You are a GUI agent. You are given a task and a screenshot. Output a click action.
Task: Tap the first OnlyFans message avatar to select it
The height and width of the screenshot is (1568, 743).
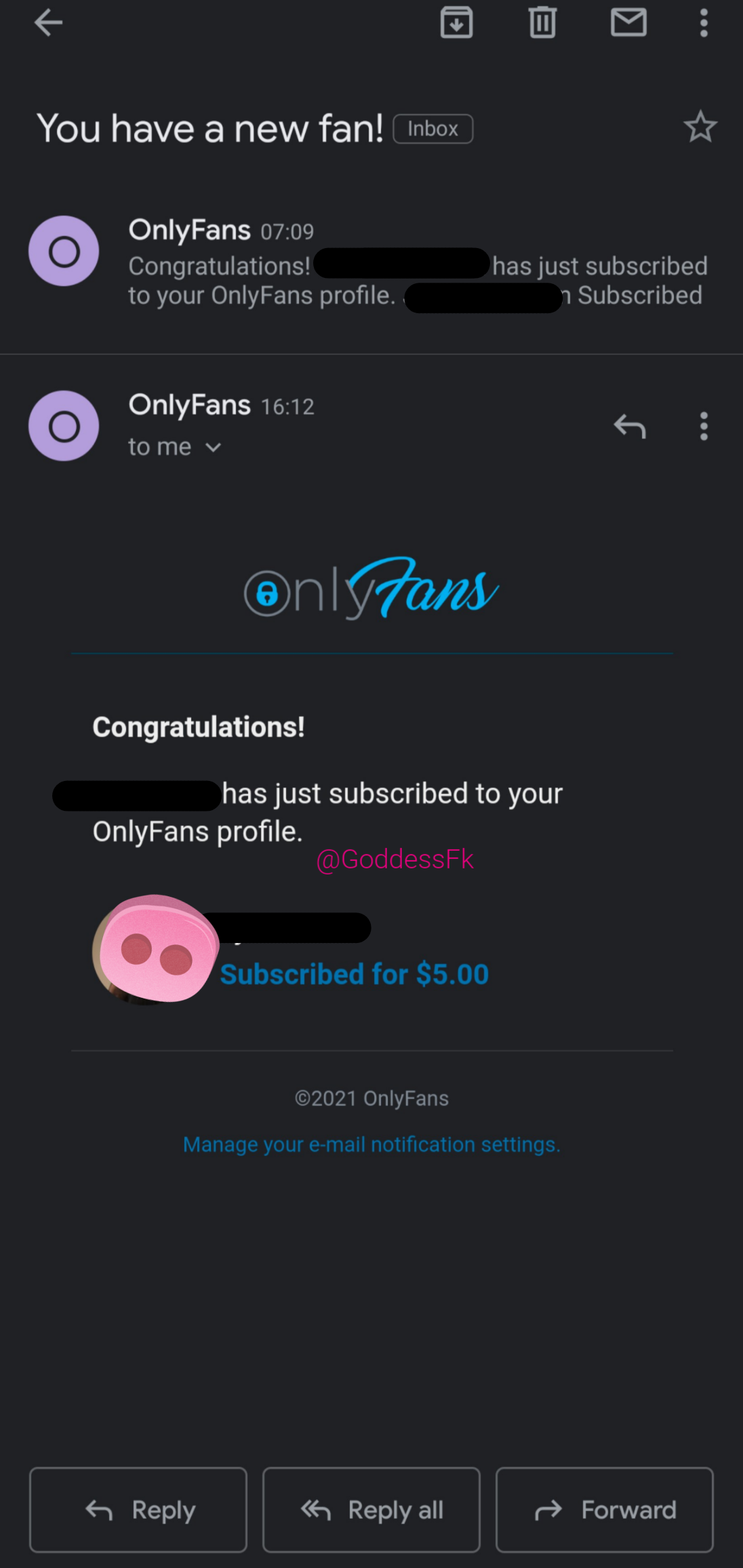(63, 251)
